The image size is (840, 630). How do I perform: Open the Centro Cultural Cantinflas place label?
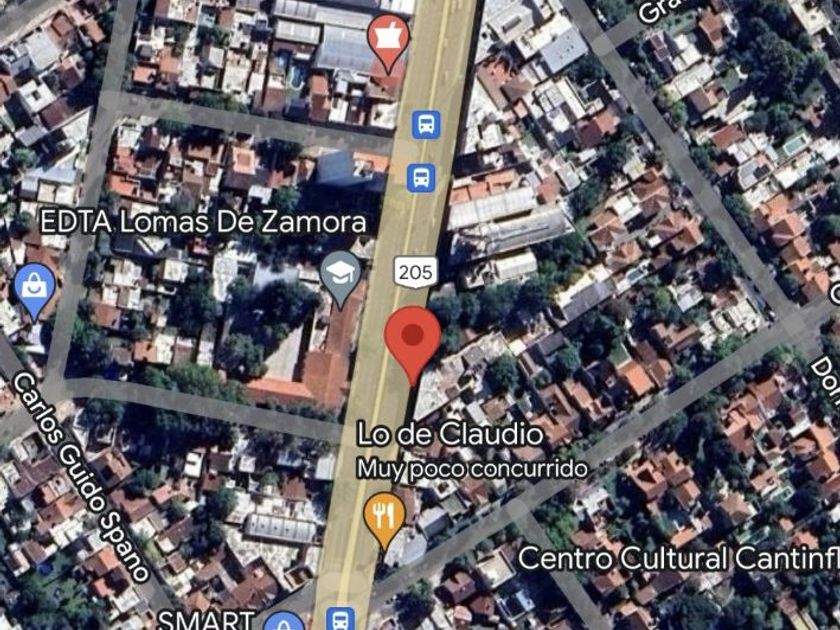click(678, 559)
